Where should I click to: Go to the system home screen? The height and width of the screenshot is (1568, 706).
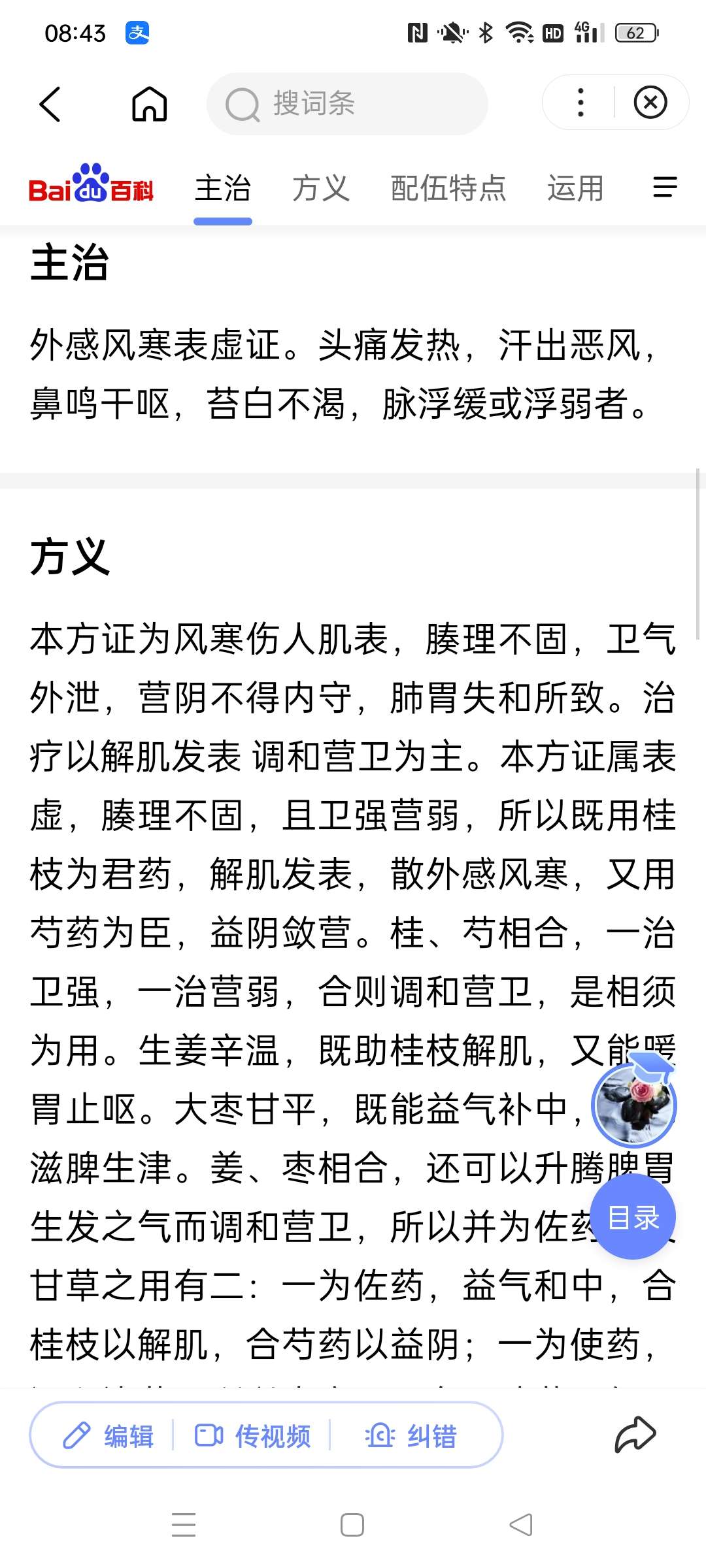click(x=352, y=1525)
